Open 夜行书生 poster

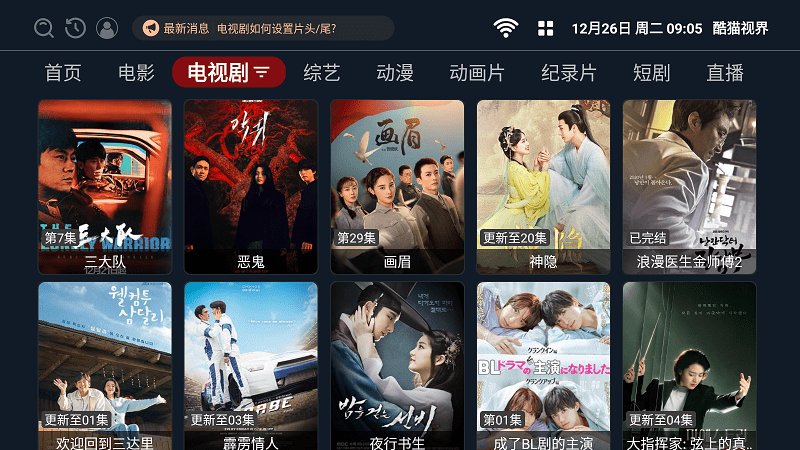coord(397,367)
